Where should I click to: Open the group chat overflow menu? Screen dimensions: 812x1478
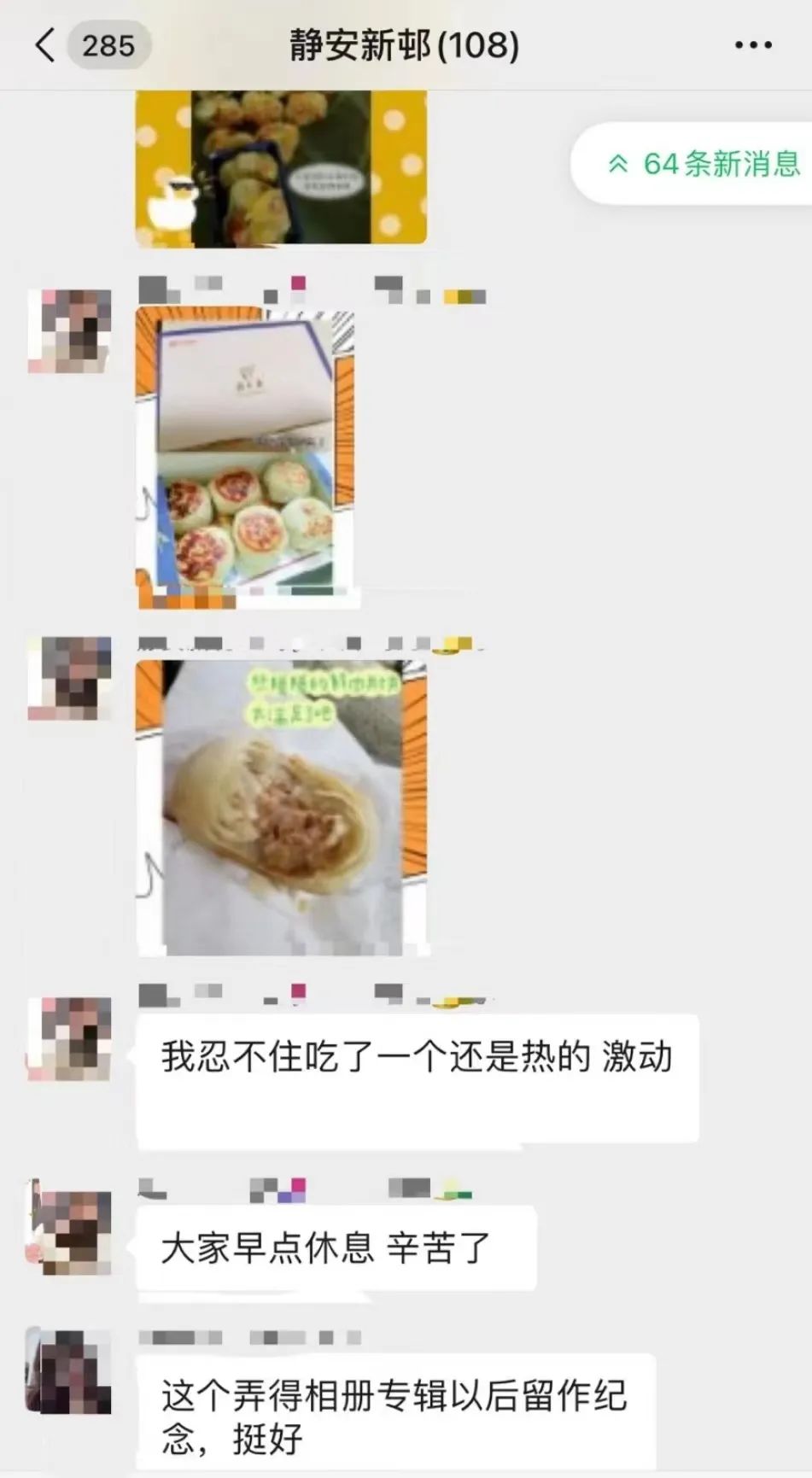click(753, 45)
